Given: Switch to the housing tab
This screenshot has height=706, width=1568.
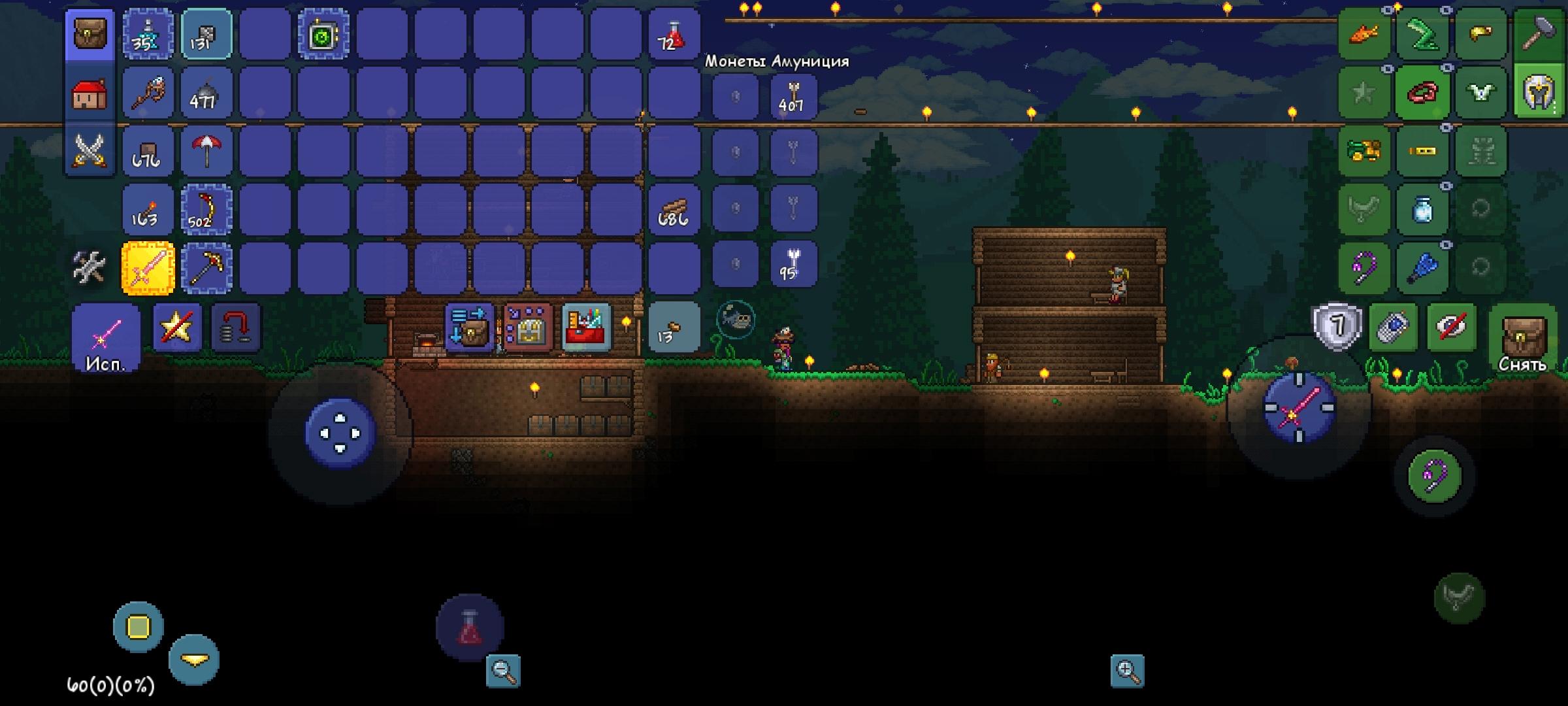Looking at the screenshot, I should [90, 93].
